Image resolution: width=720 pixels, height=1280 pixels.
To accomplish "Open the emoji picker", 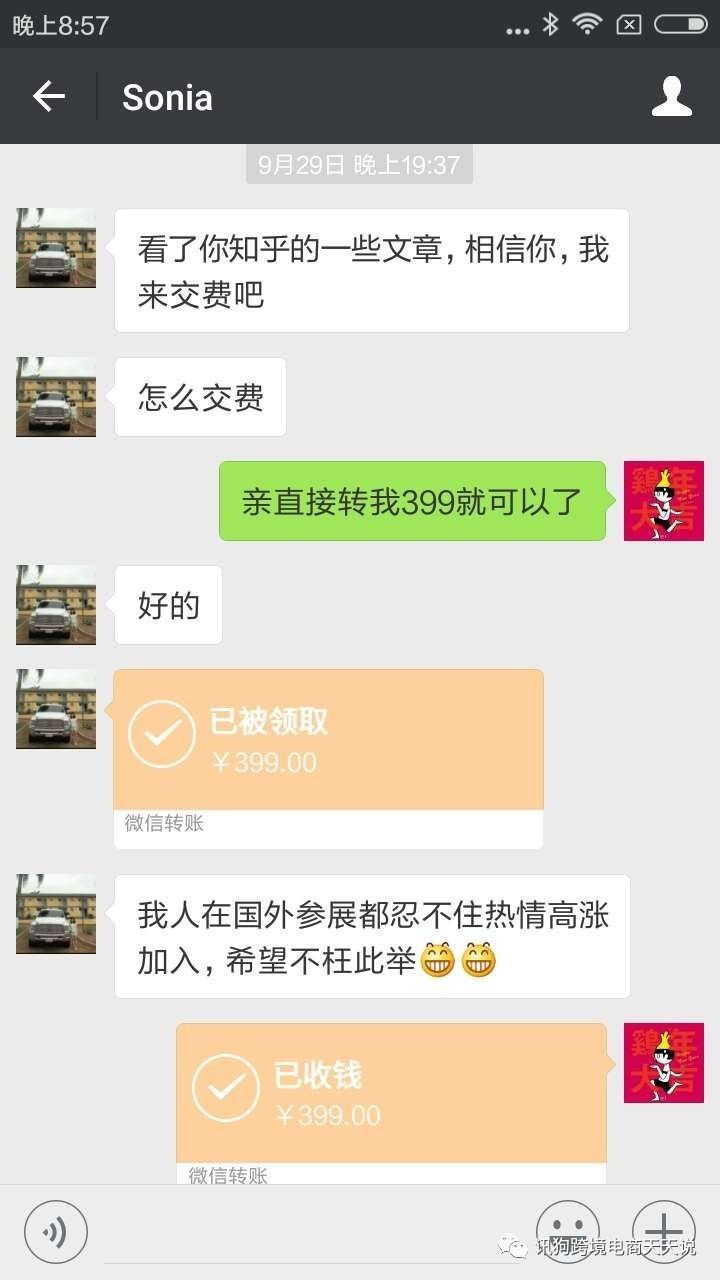I will [567, 1231].
